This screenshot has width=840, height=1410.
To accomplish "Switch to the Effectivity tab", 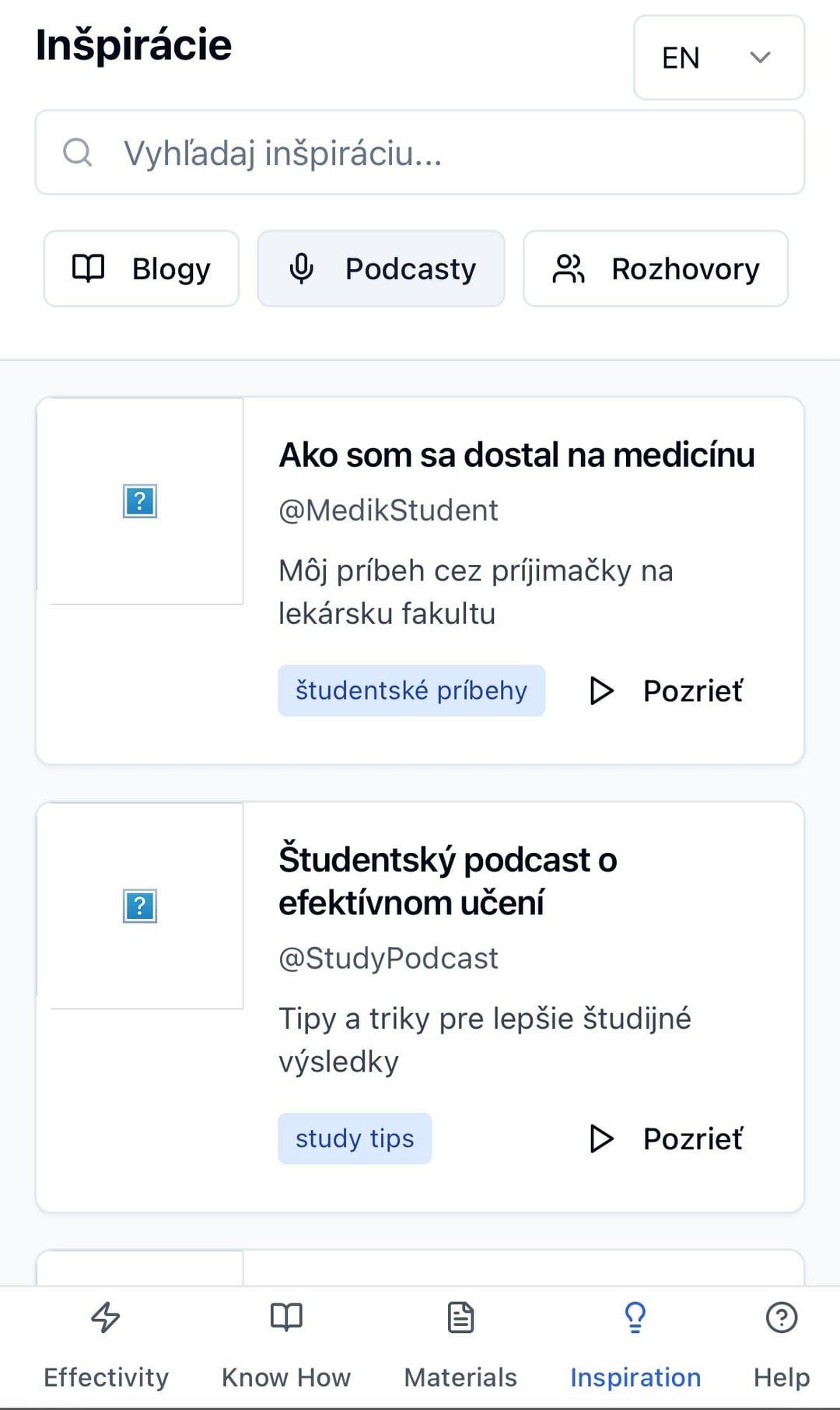I will [x=106, y=1346].
